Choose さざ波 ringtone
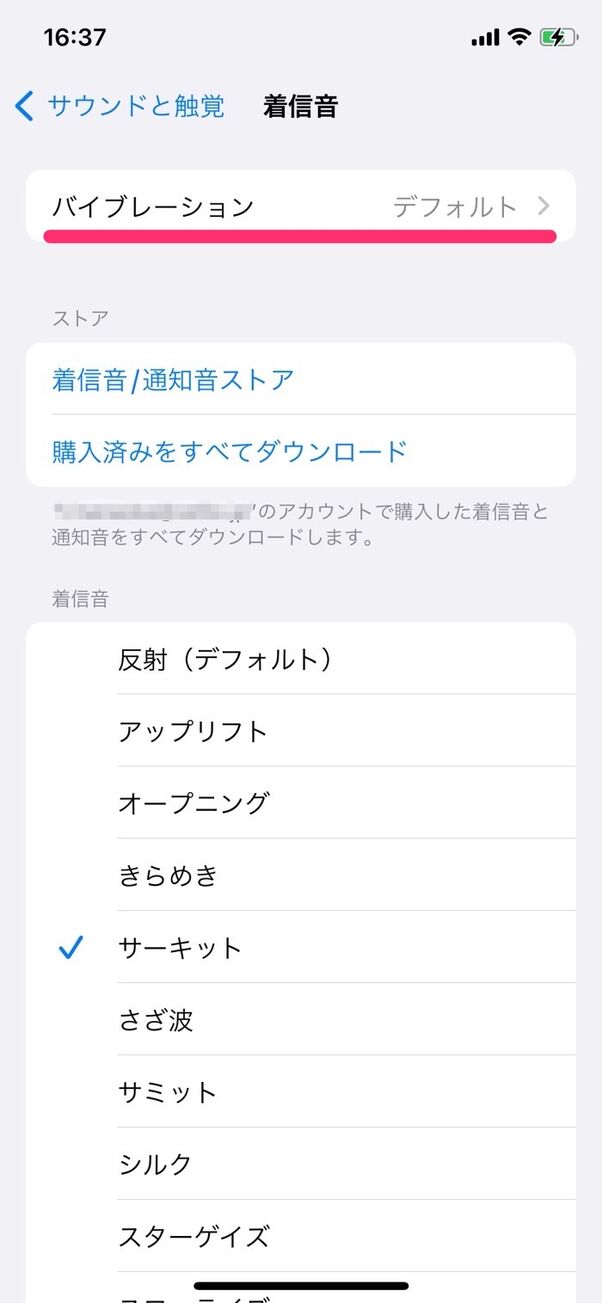The width and height of the screenshot is (602, 1303). 156,1019
